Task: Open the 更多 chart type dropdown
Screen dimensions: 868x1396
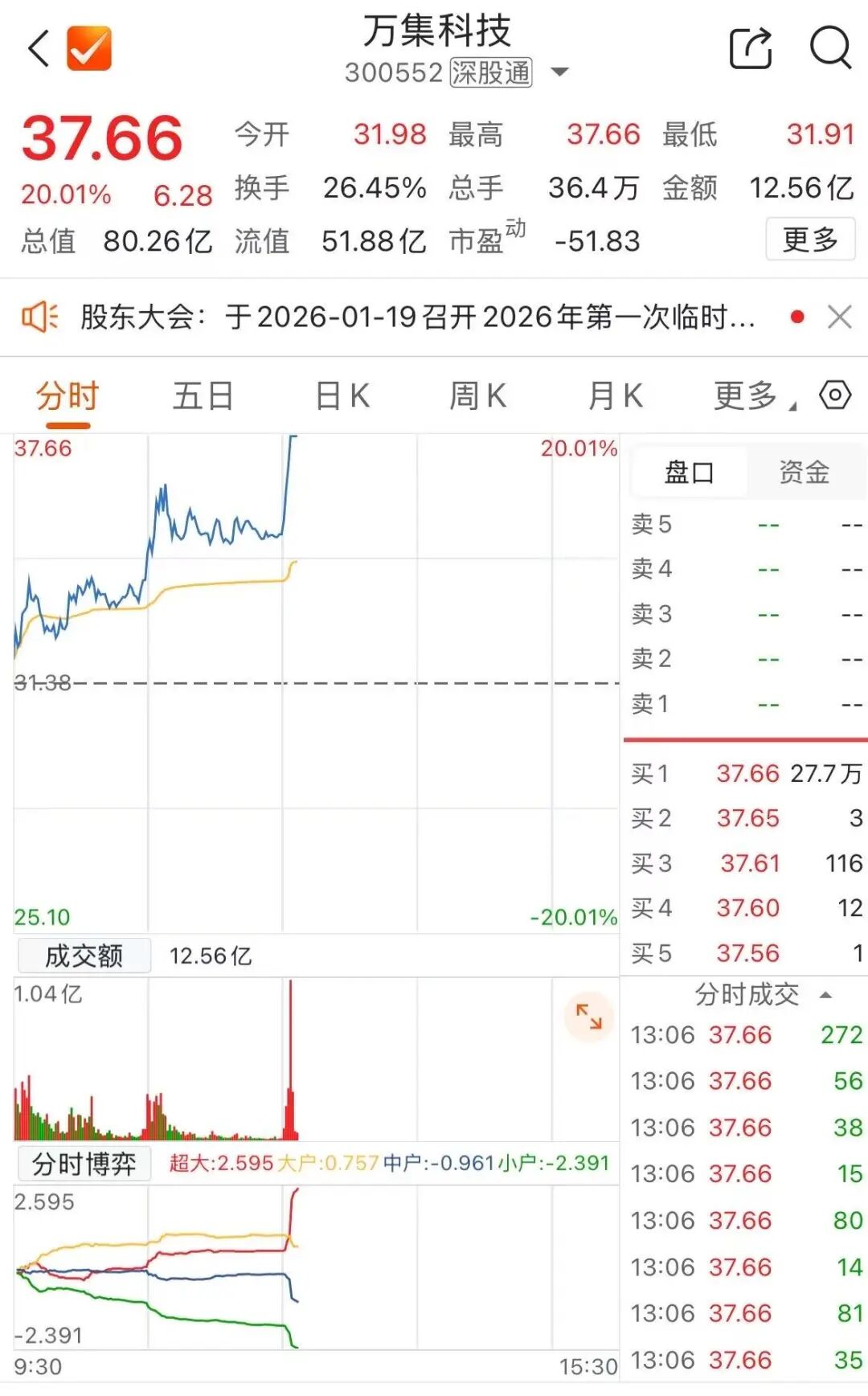Action: (x=747, y=395)
